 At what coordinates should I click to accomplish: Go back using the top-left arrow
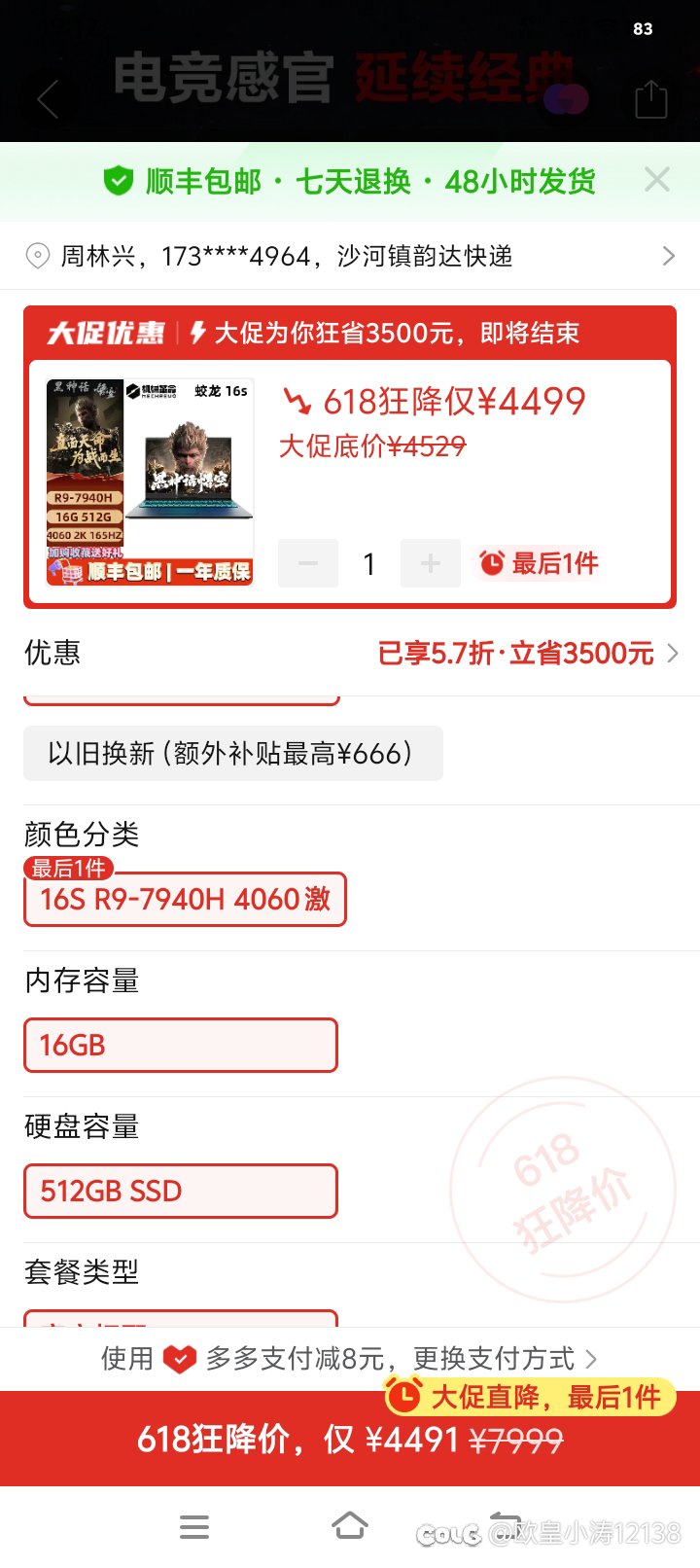pyautogui.click(x=48, y=99)
